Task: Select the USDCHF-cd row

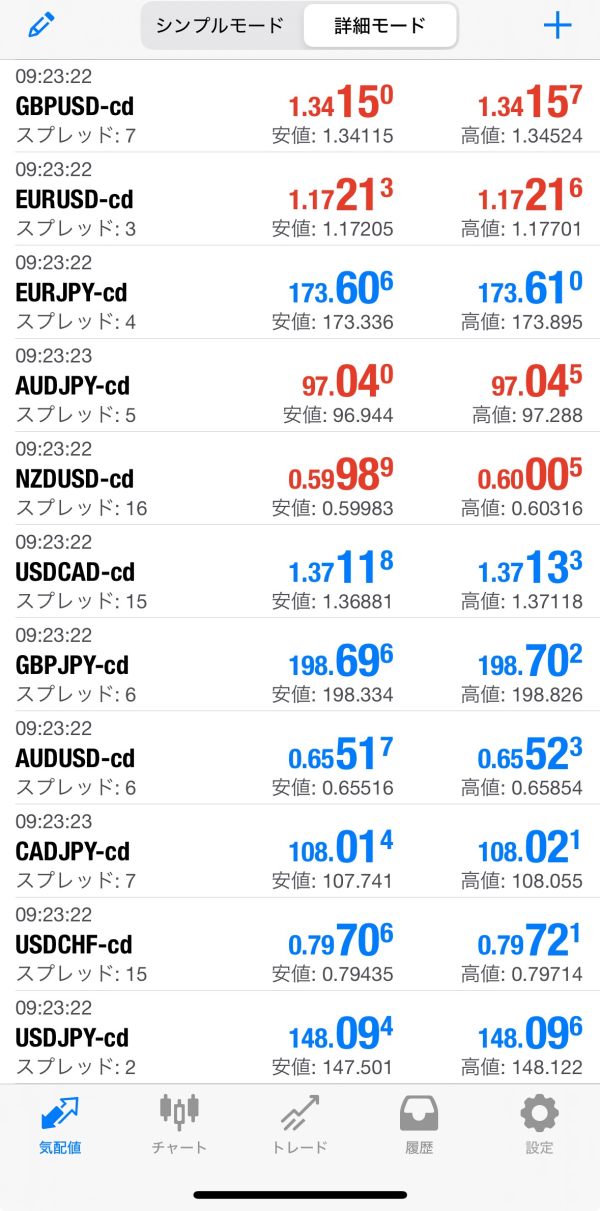Action: coord(300,944)
